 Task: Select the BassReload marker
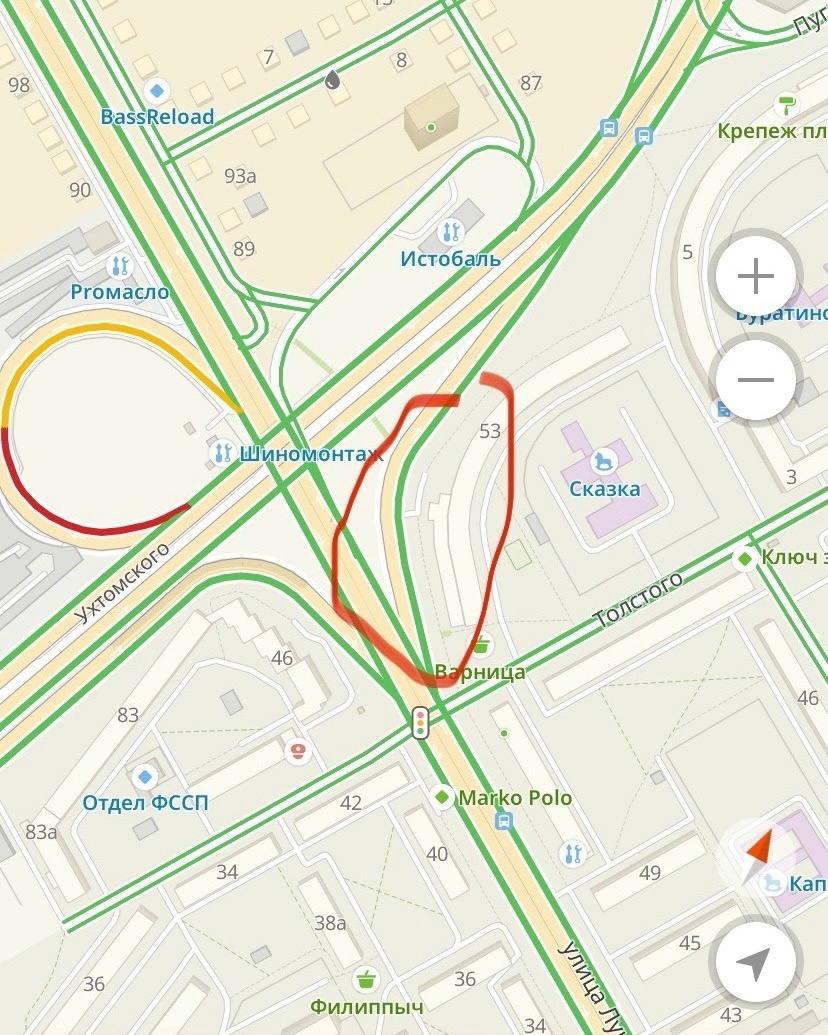click(x=155, y=92)
